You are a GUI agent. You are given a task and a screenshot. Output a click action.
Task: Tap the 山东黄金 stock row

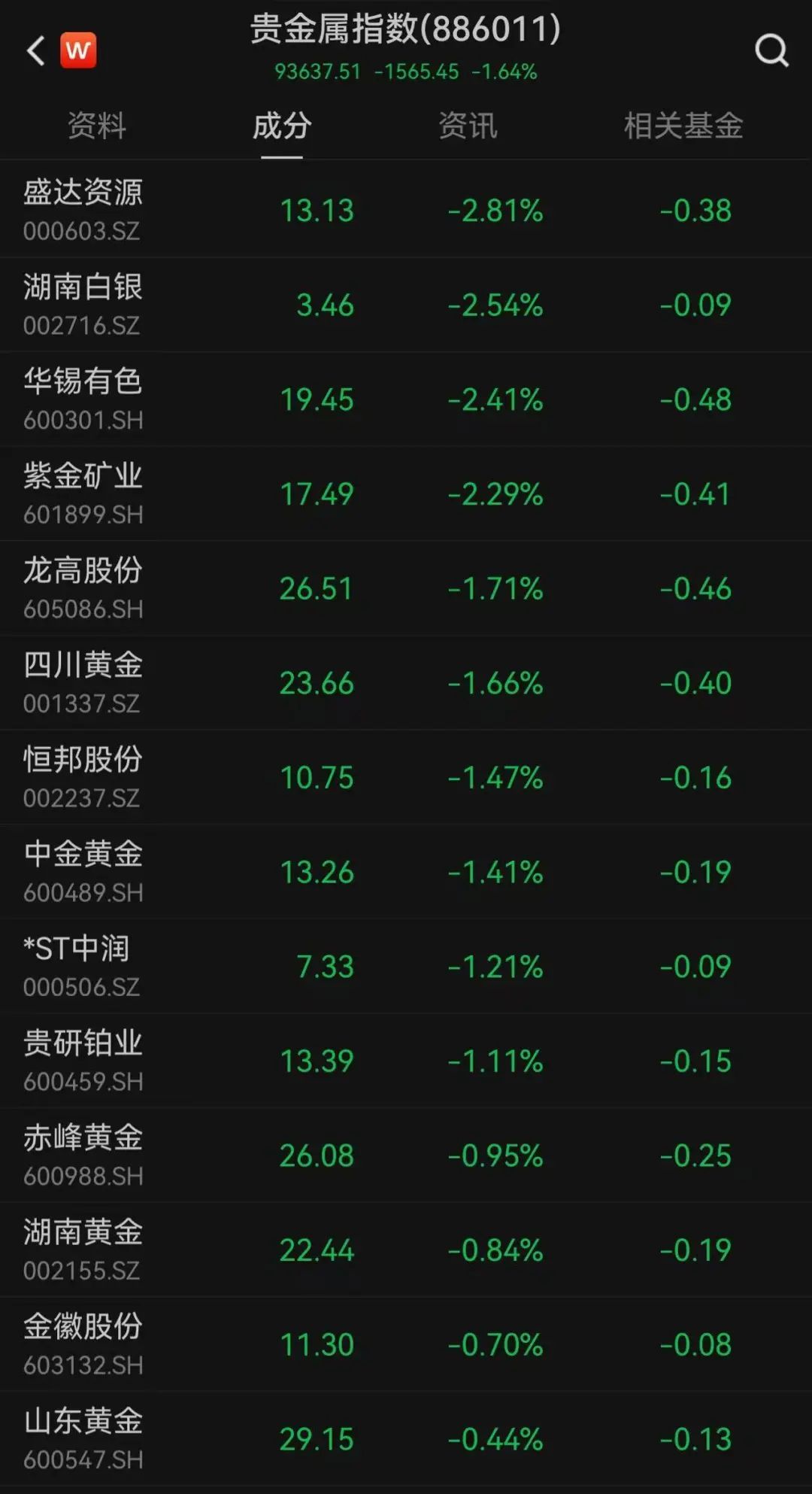coord(83,1439)
